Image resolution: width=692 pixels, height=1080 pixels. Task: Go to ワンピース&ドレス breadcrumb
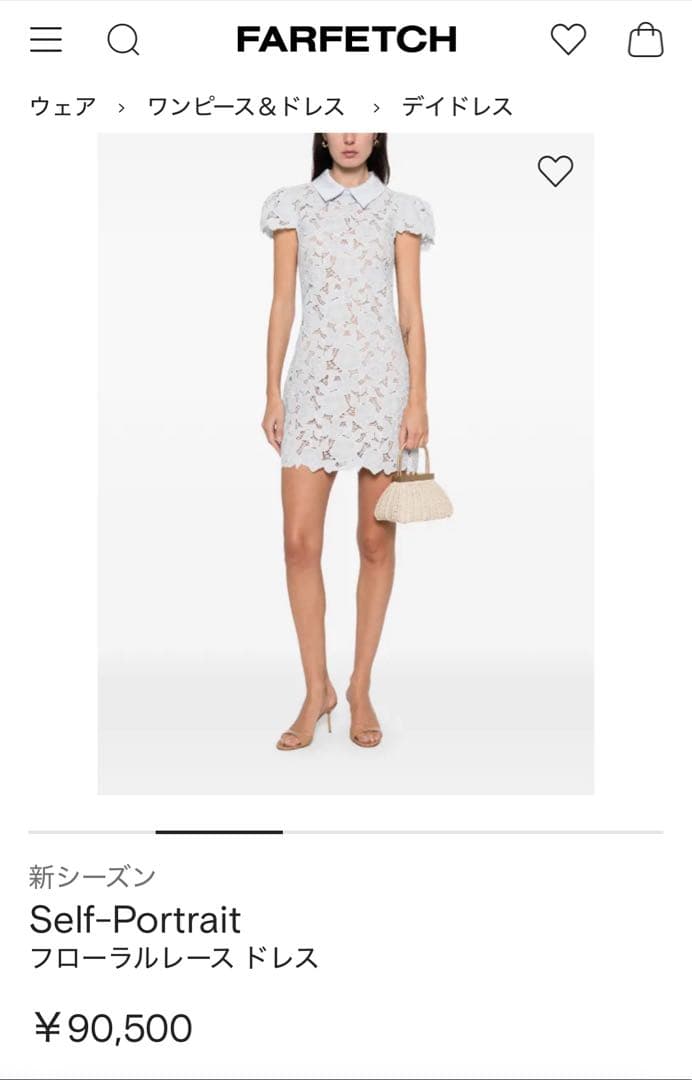pyautogui.click(x=246, y=106)
